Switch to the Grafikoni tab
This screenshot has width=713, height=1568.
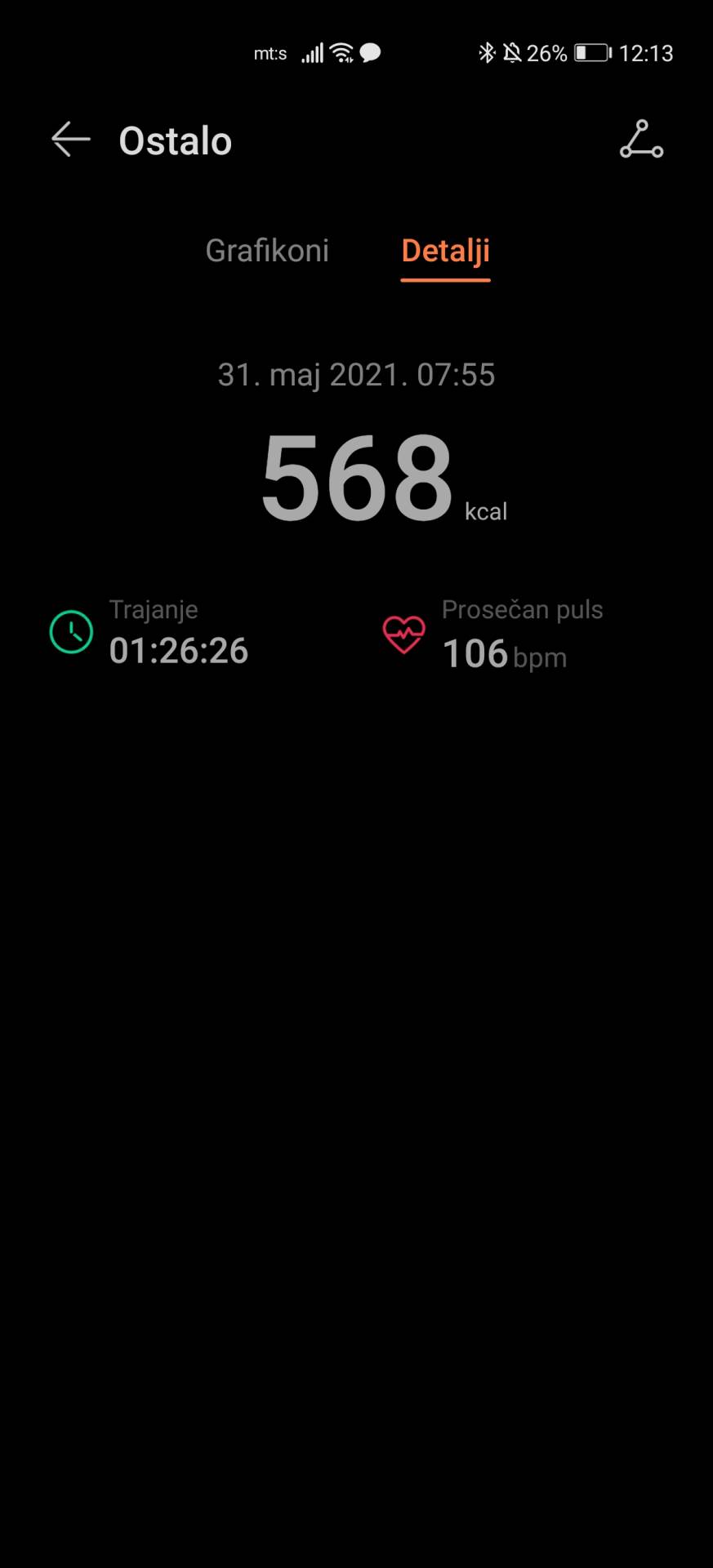pos(267,251)
